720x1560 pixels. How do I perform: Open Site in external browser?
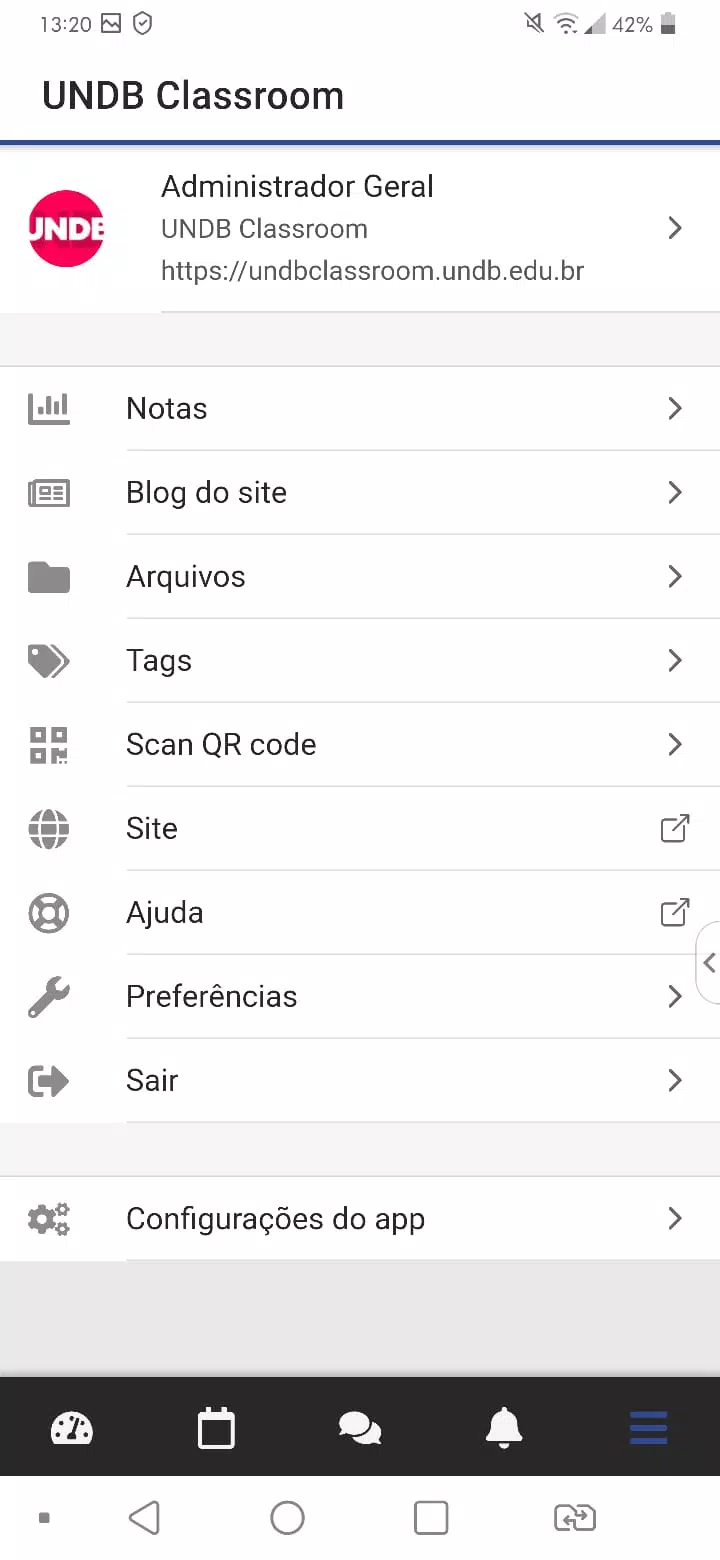(x=360, y=828)
